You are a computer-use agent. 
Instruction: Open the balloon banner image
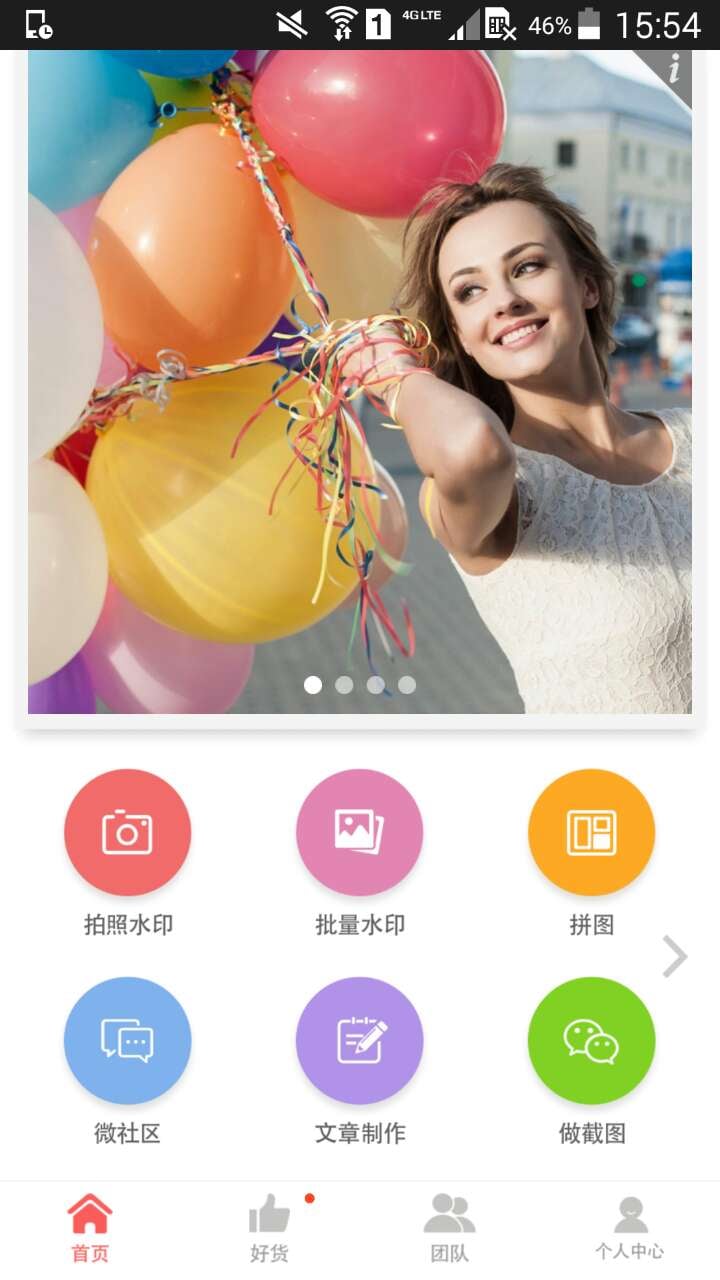click(x=360, y=380)
